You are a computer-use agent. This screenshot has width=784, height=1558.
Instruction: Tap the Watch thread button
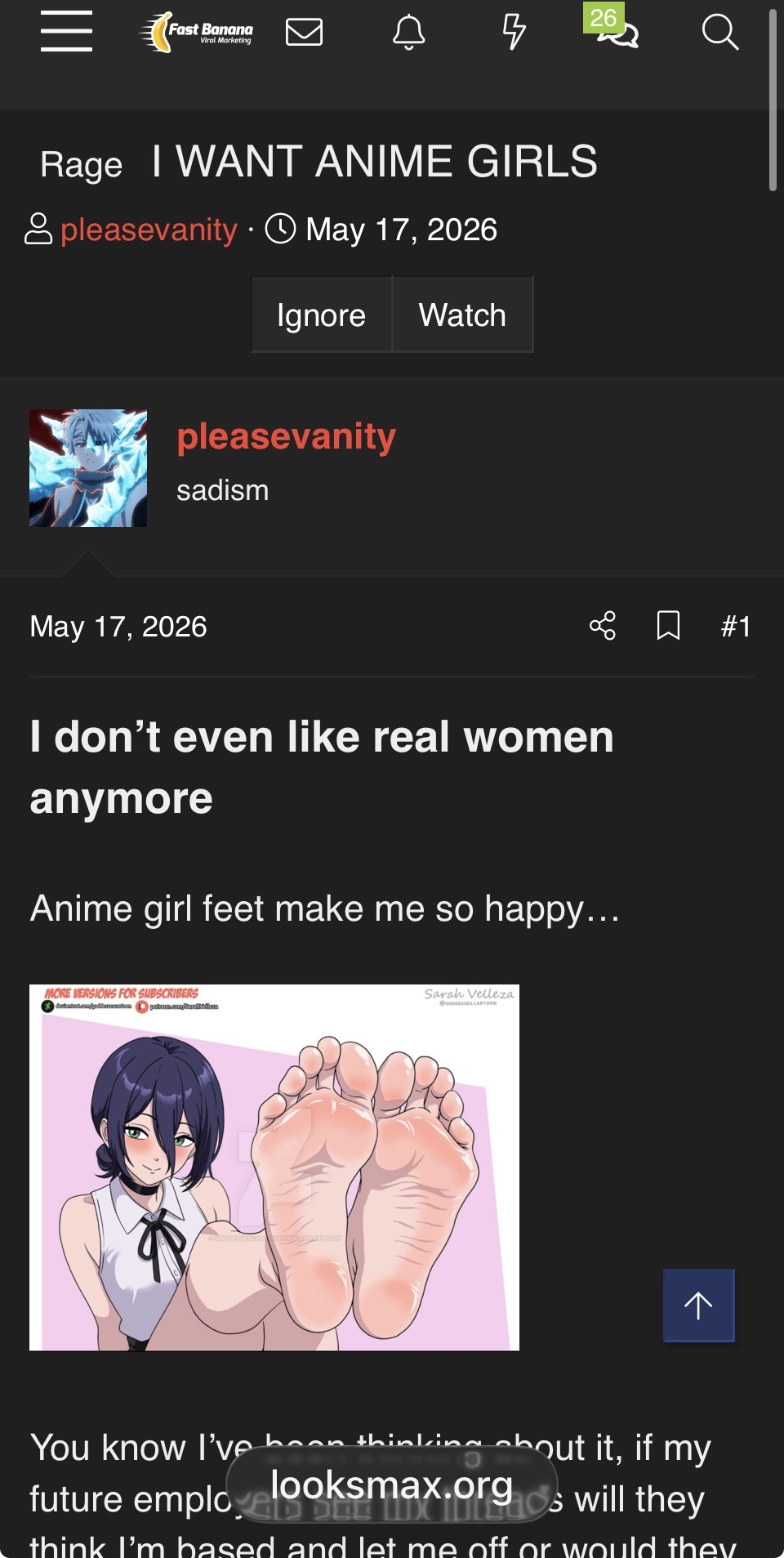pyautogui.click(x=462, y=315)
